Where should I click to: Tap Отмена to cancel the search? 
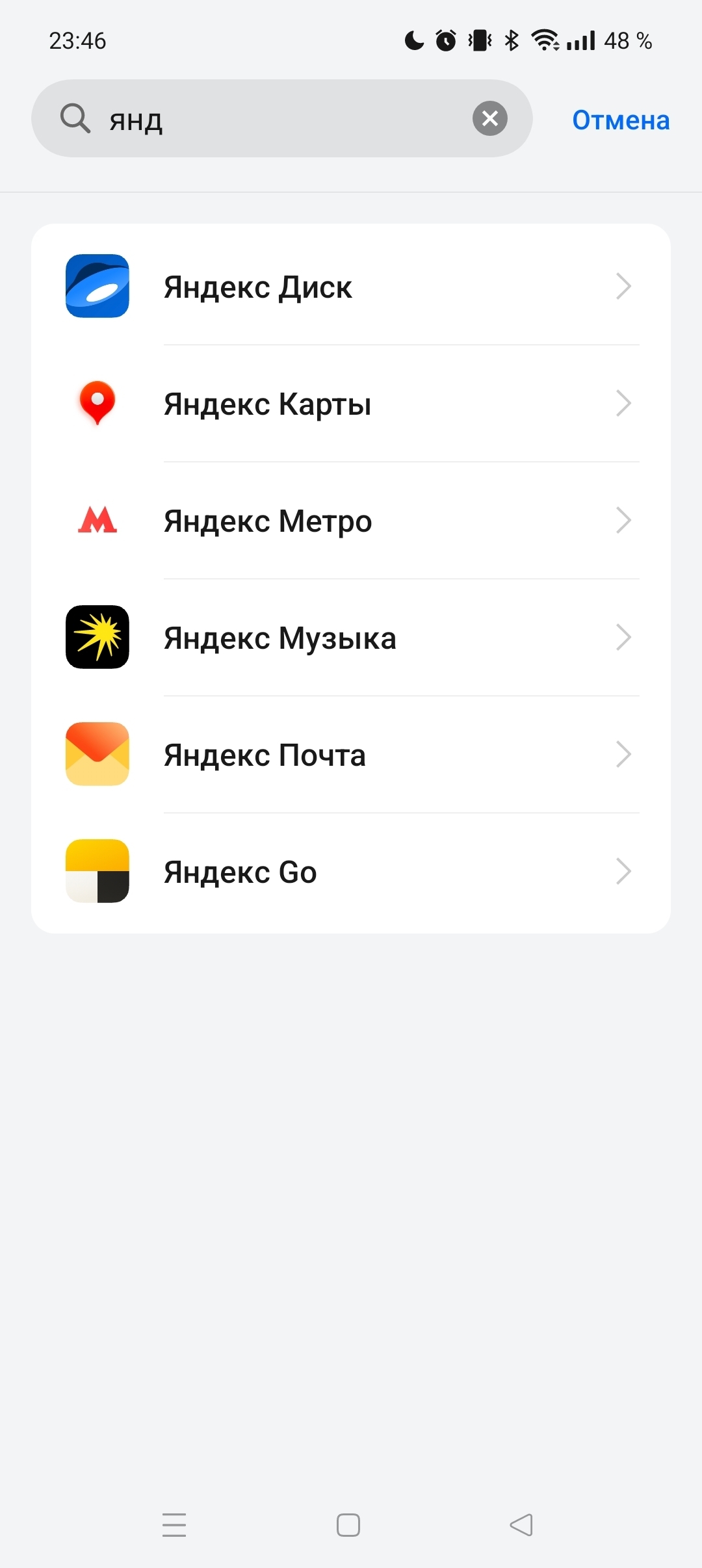tap(620, 120)
